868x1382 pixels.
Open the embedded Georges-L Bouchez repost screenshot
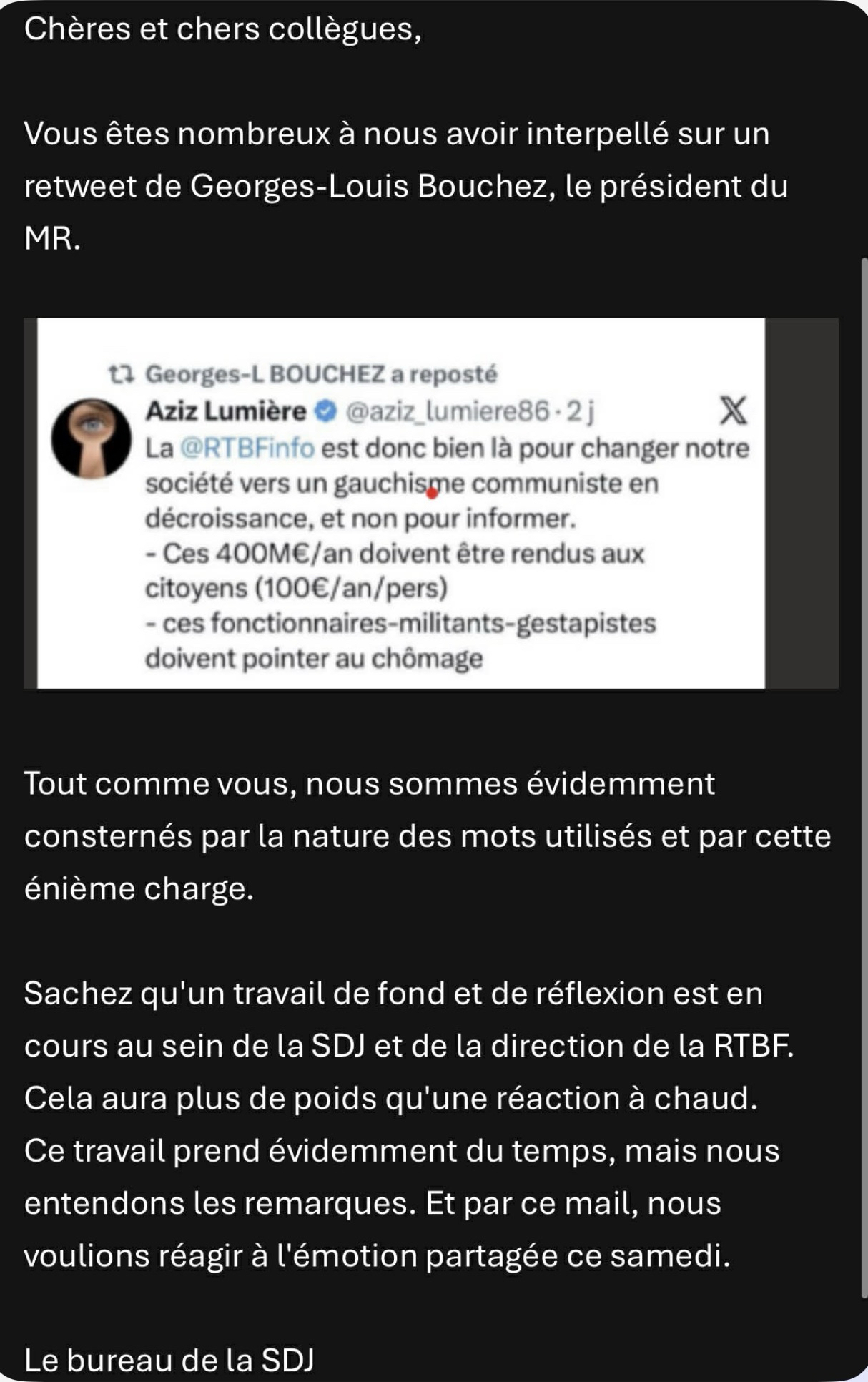[430, 503]
